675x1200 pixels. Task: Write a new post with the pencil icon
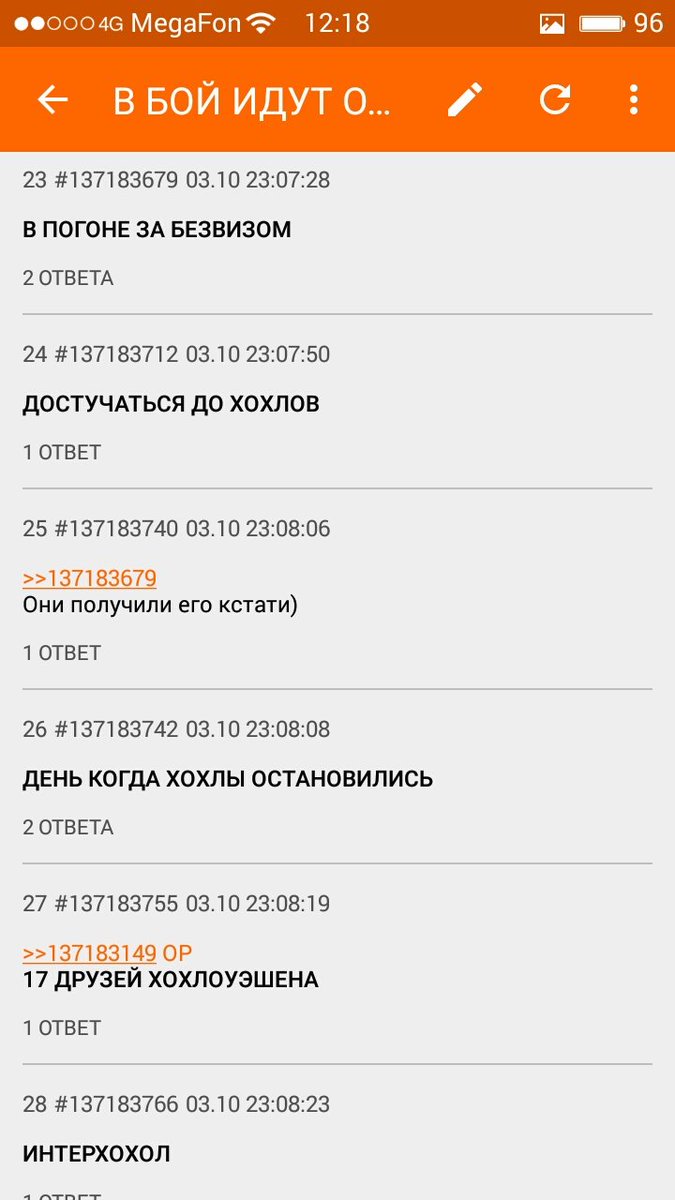464,100
